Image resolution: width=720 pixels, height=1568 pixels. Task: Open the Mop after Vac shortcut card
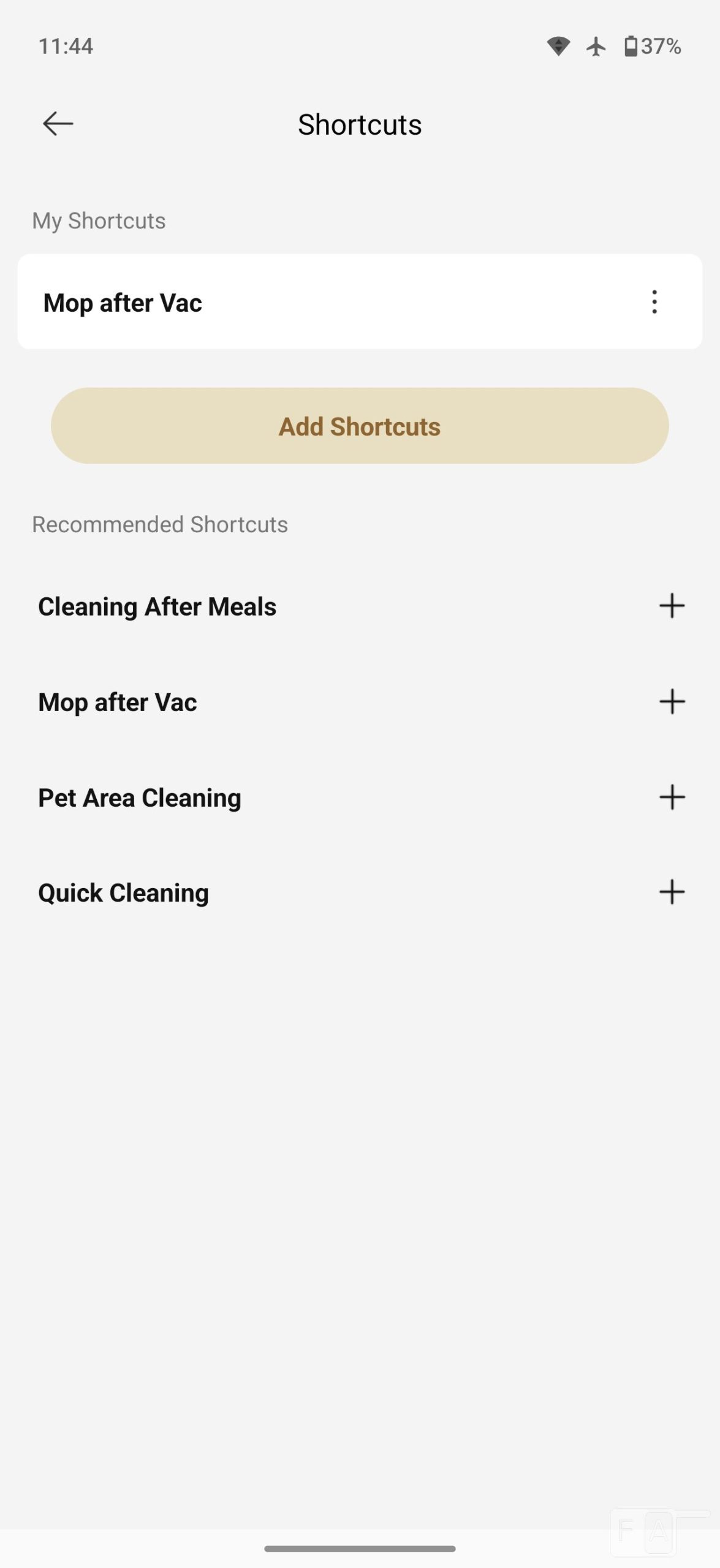[306, 302]
